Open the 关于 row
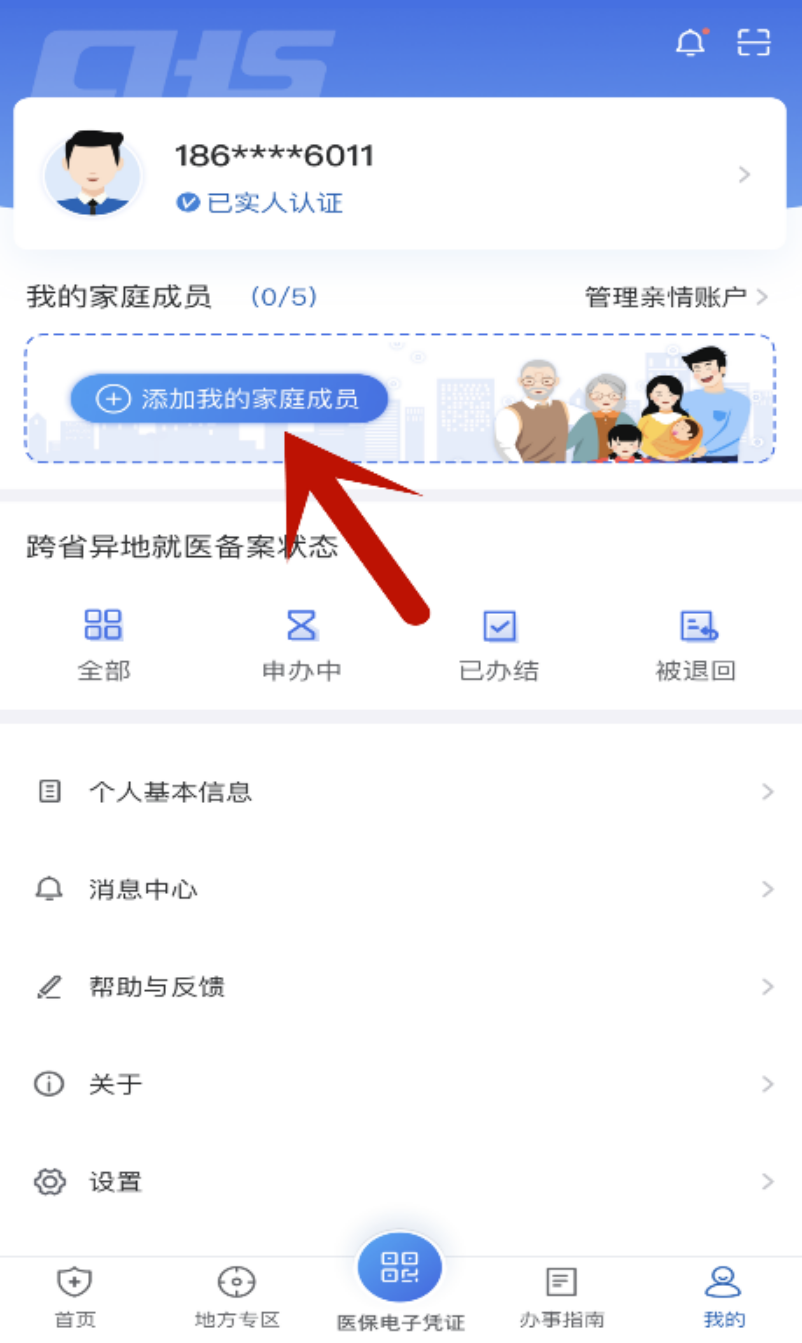The width and height of the screenshot is (802, 1343). point(400,1084)
